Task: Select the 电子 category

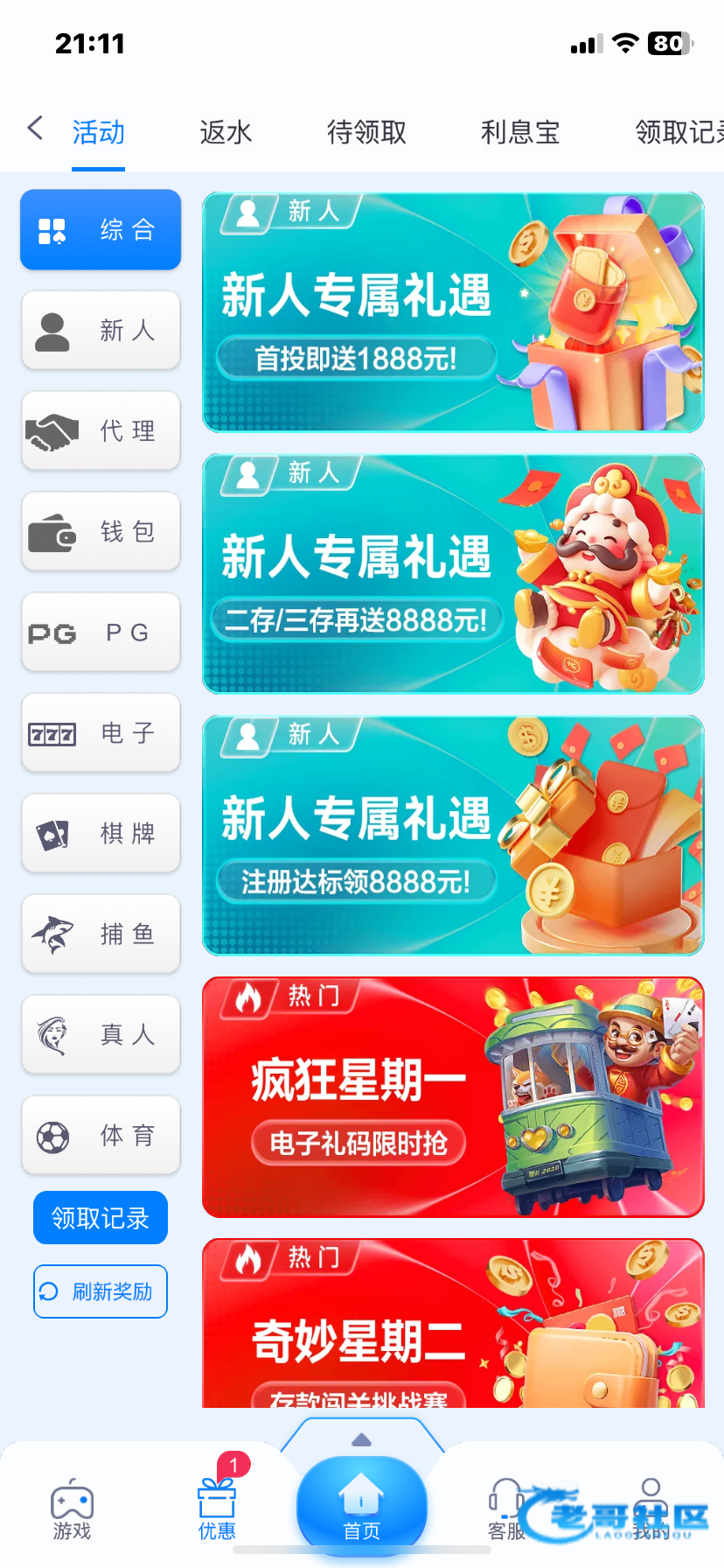Action: tap(101, 733)
